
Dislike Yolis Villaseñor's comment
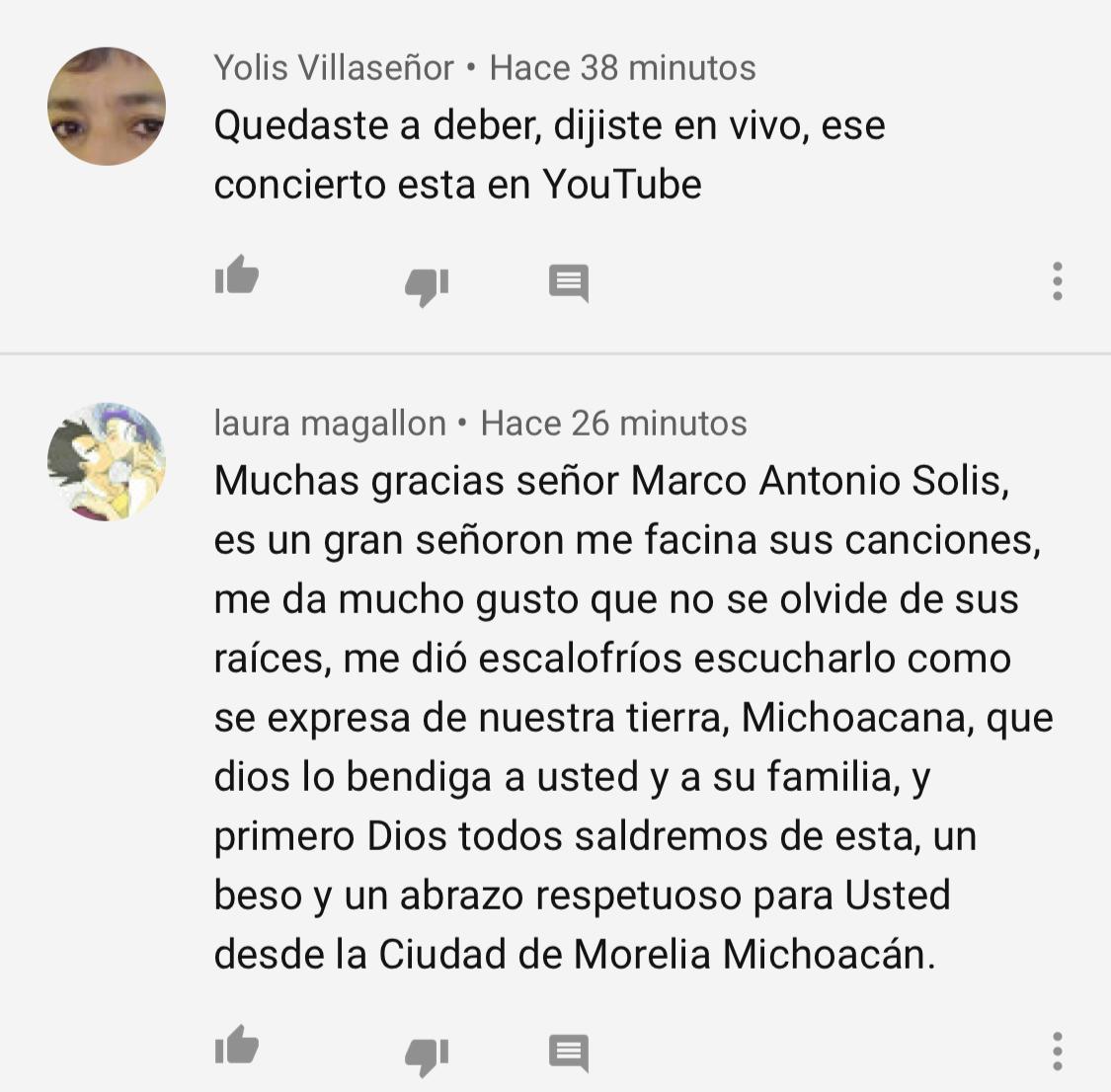click(x=427, y=285)
